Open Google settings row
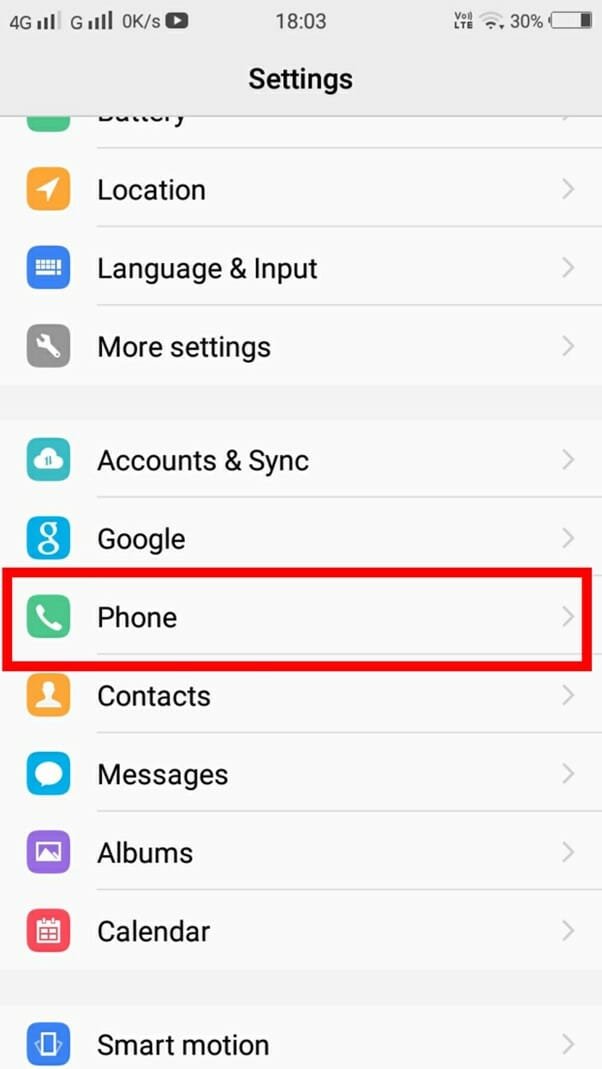Viewport: 602px width, 1069px height. [301, 539]
